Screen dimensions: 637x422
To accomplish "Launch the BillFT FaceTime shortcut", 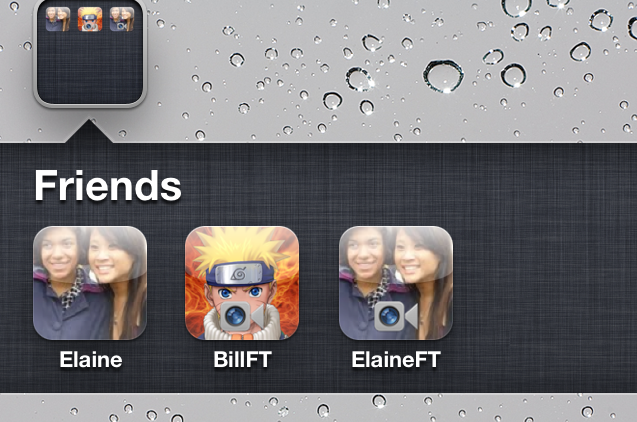I will coord(242,283).
